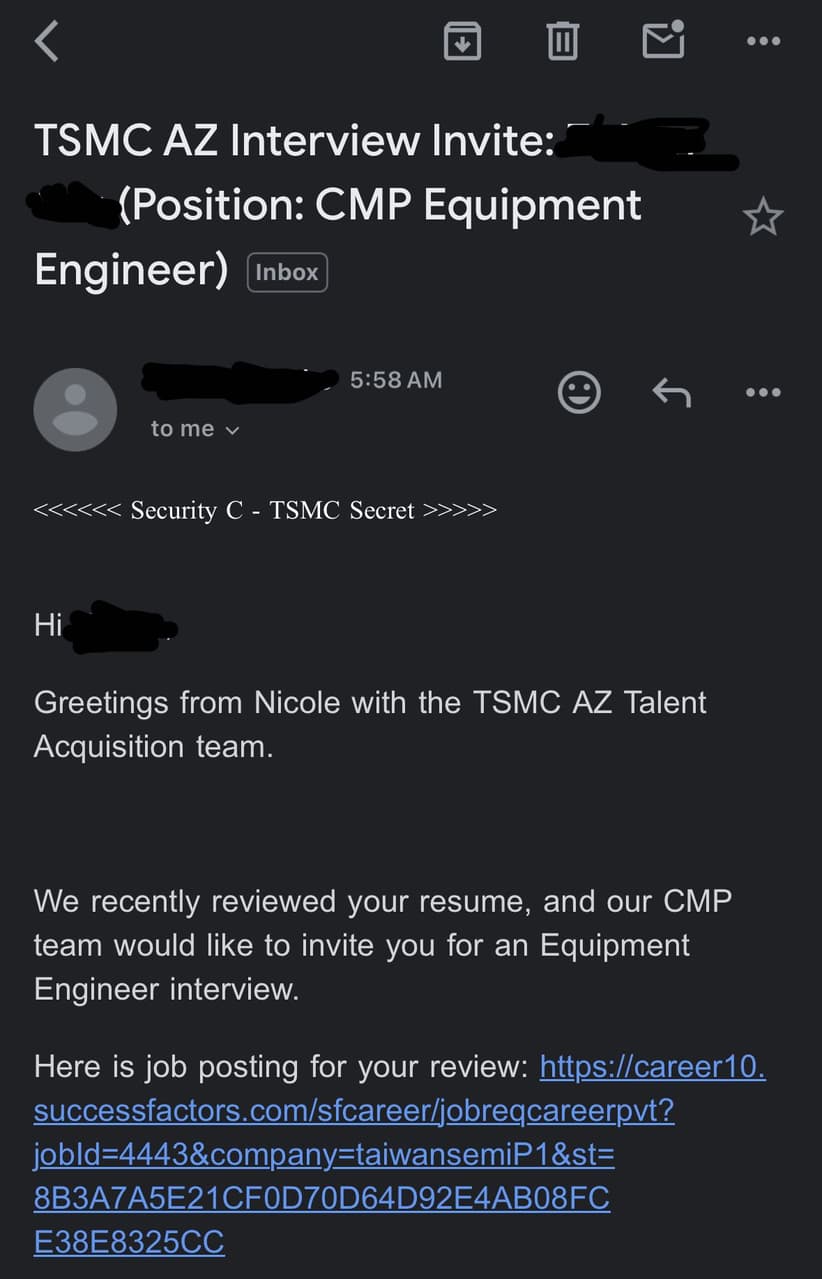This screenshot has height=1279, width=822.
Task: Go back to the inbox
Action: [x=47, y=41]
